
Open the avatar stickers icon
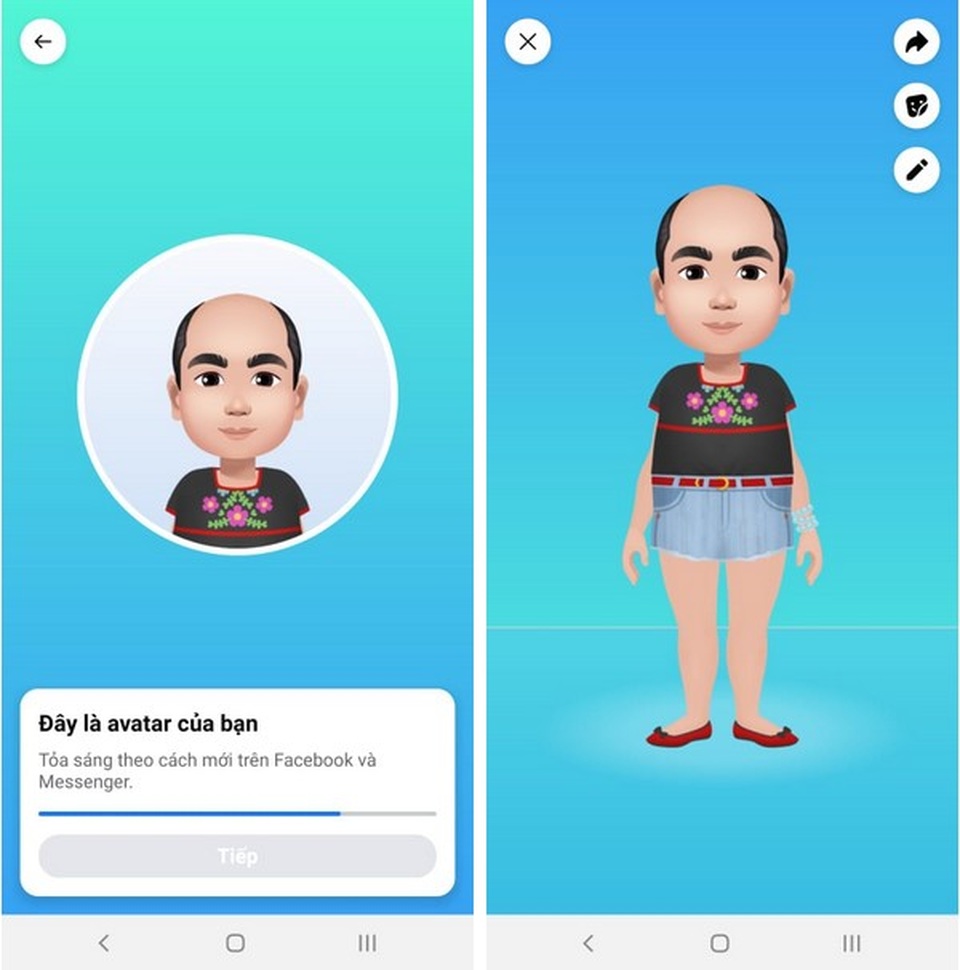pyautogui.click(x=916, y=106)
